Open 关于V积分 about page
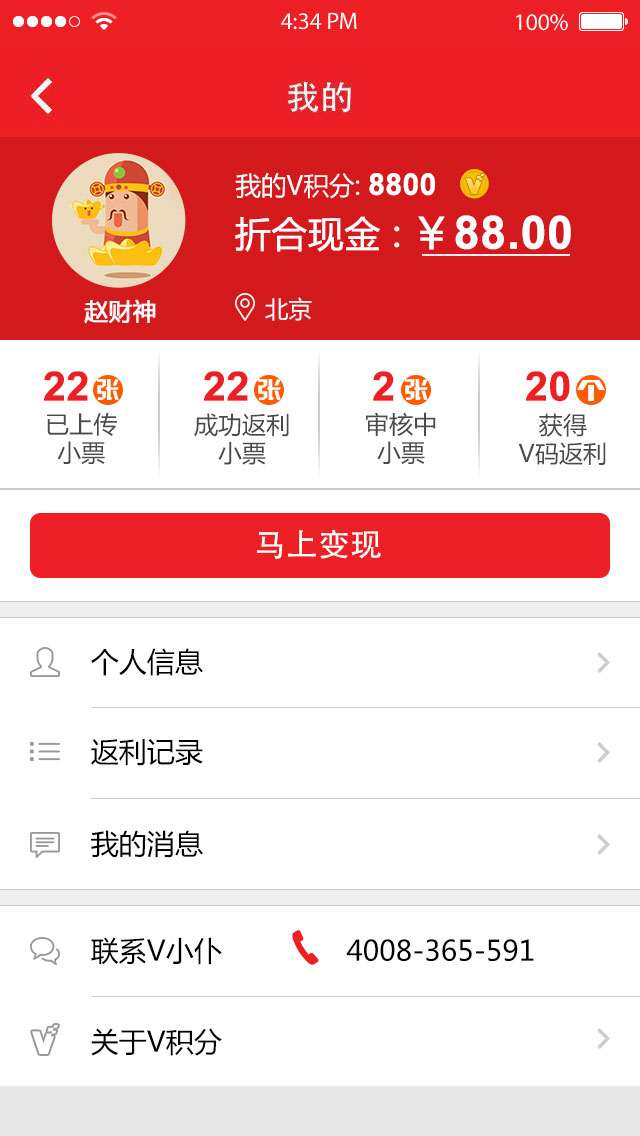 pyautogui.click(x=320, y=1041)
